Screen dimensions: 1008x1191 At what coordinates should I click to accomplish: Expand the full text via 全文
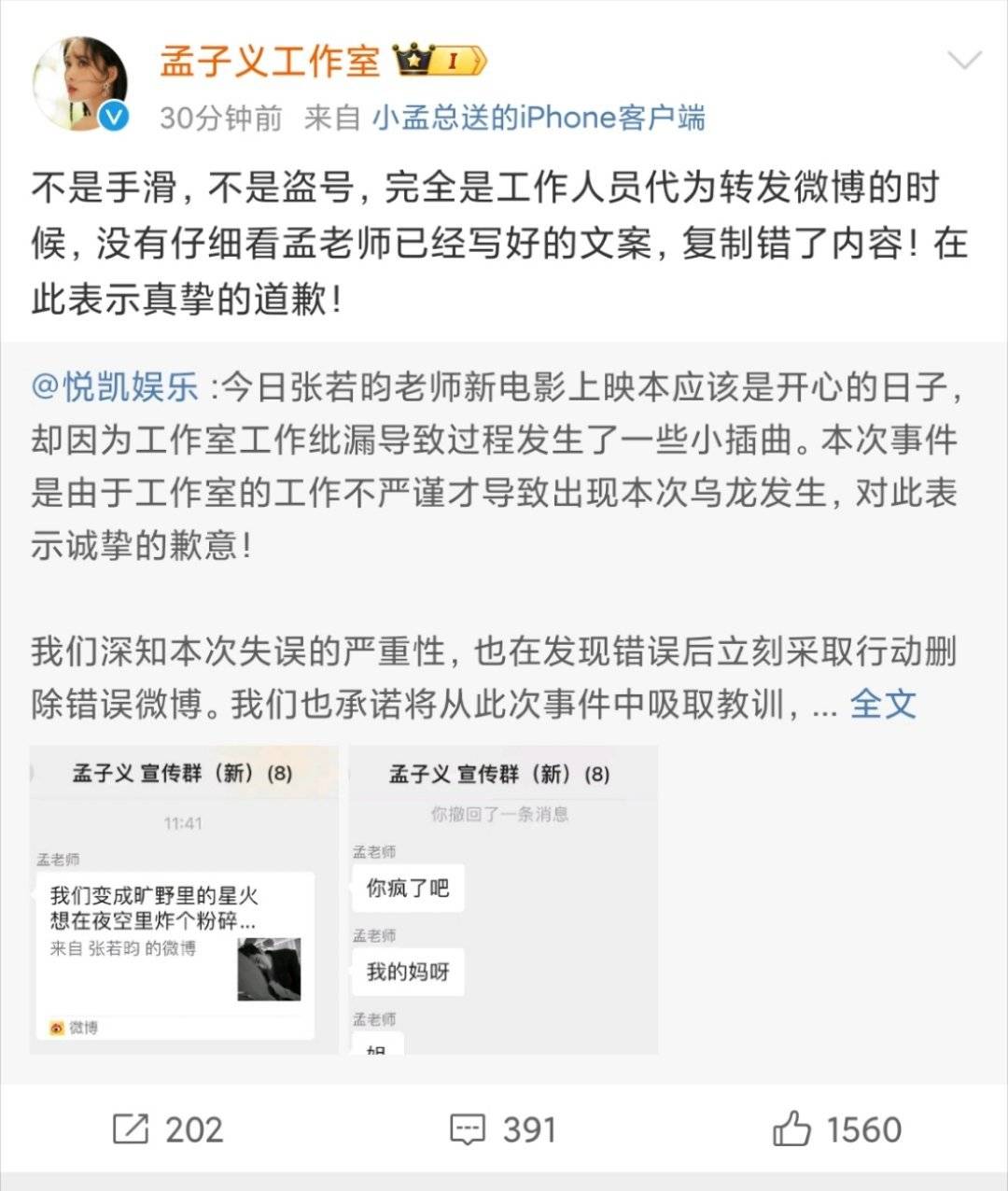pyautogui.click(x=882, y=704)
